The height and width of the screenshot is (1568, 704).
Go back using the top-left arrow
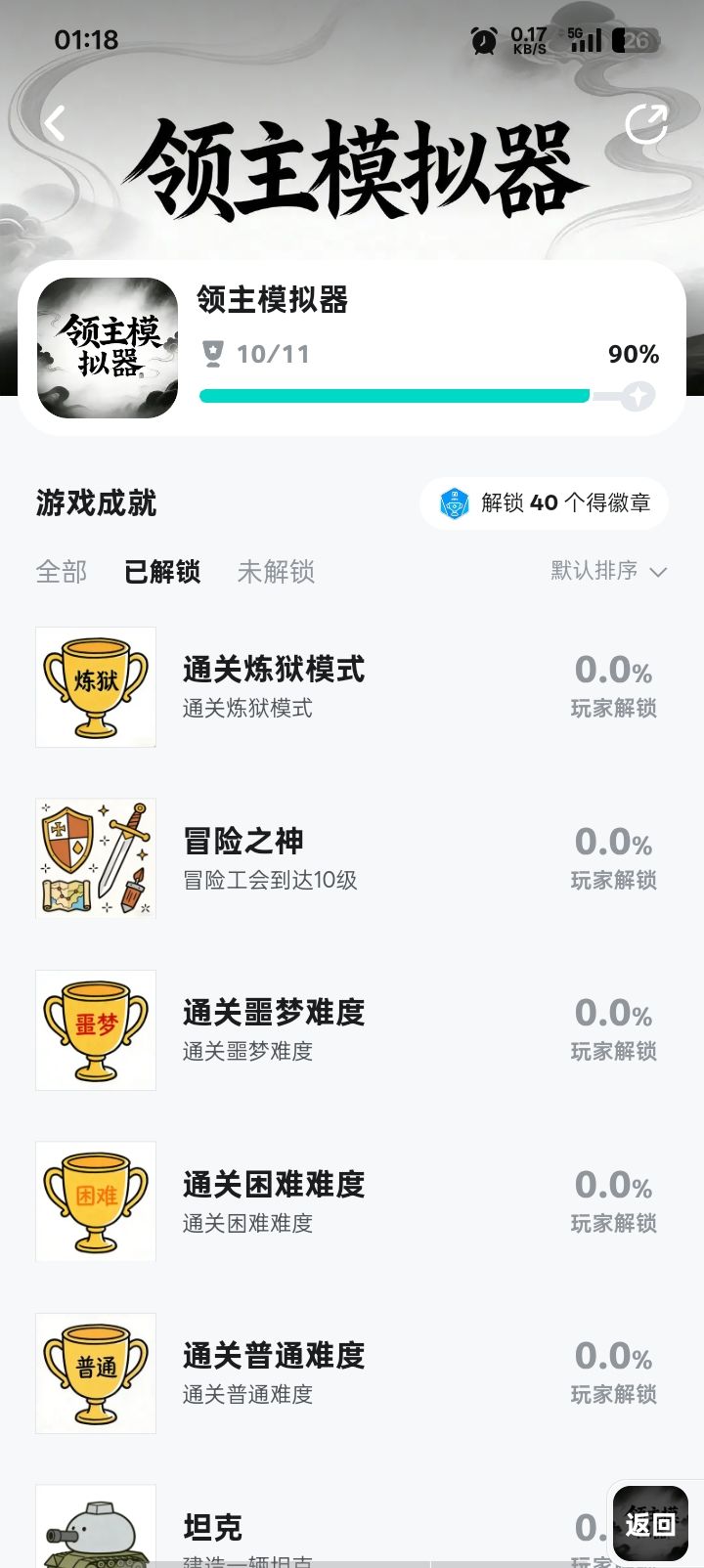[x=55, y=124]
